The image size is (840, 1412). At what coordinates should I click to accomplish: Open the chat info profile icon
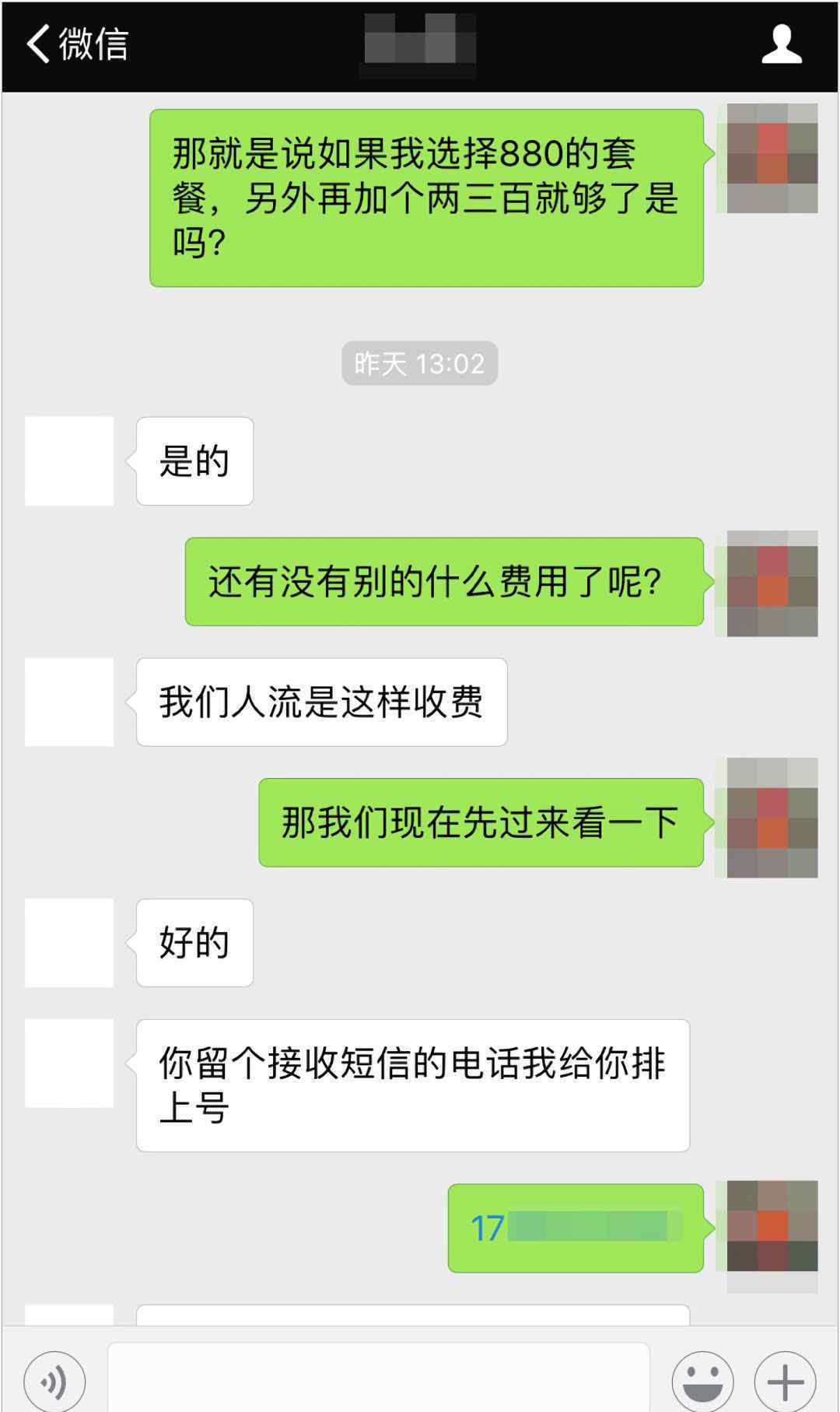pos(781,44)
